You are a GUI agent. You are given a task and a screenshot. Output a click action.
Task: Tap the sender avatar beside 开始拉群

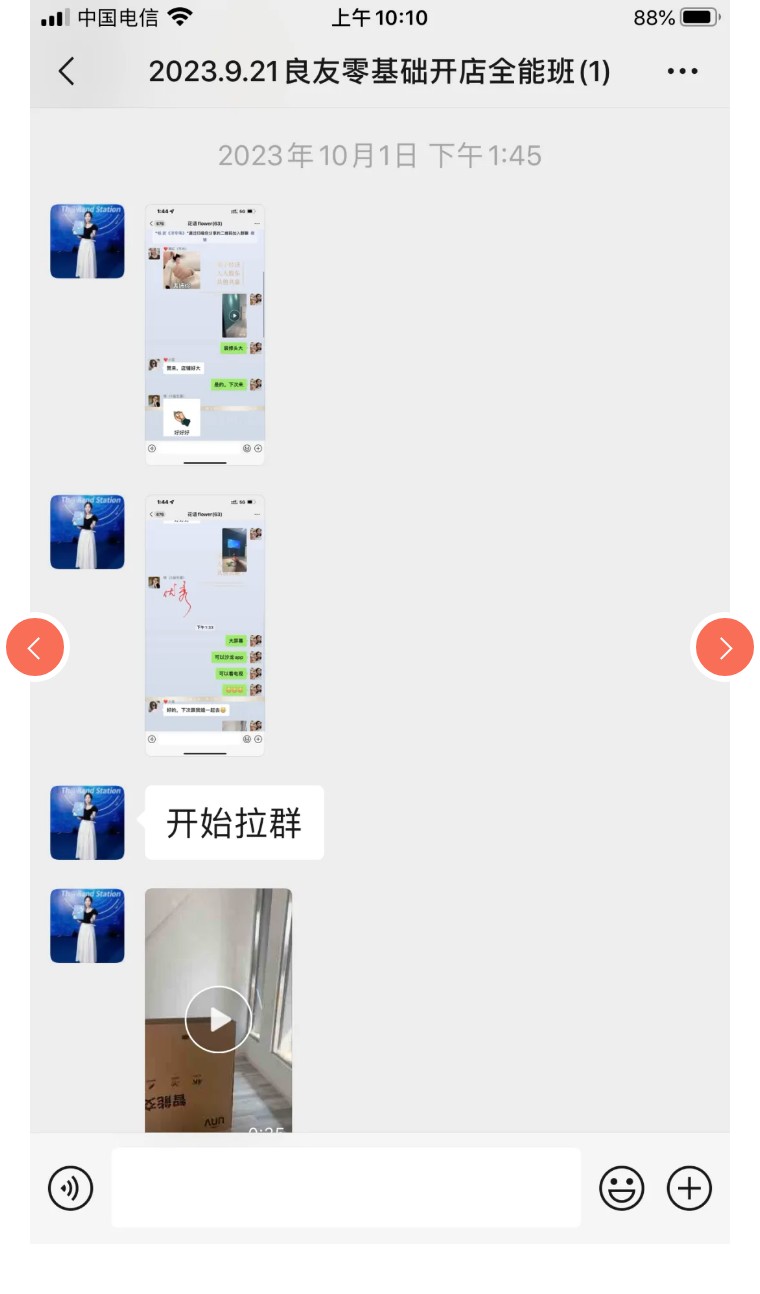point(88,822)
